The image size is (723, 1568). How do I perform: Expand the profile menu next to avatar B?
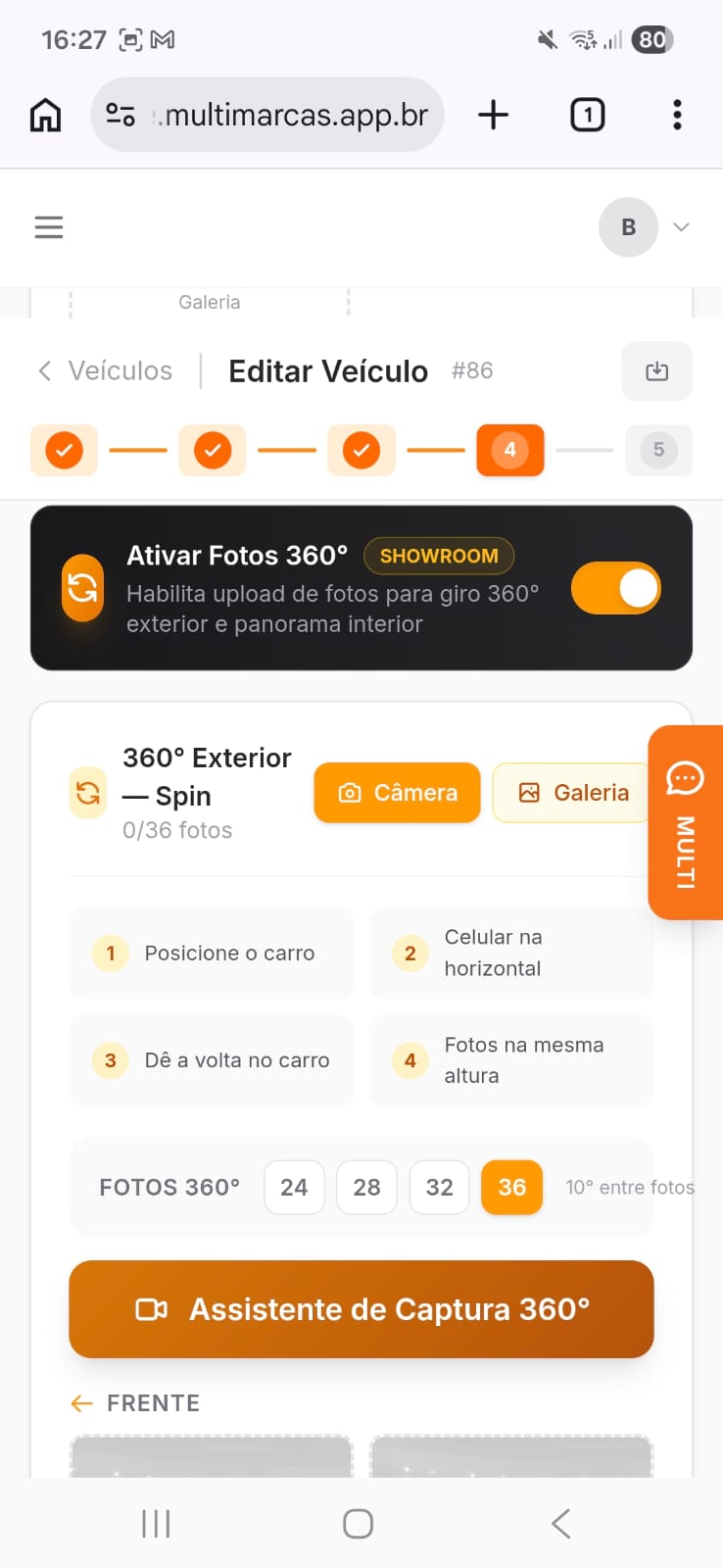click(681, 226)
